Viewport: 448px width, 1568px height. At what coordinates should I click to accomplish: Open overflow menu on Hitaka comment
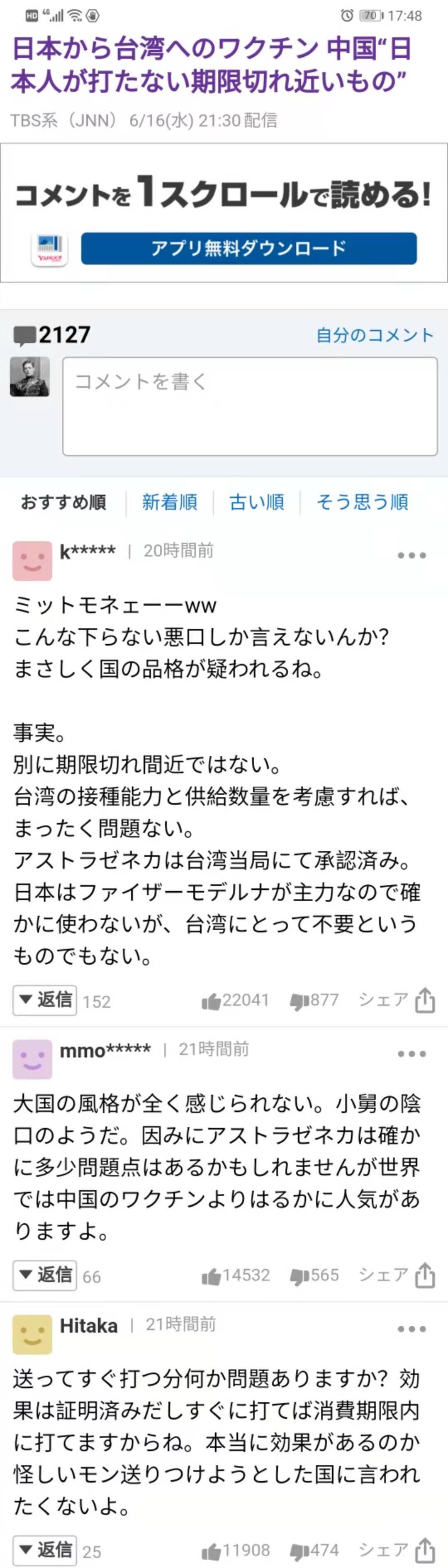tap(411, 1329)
